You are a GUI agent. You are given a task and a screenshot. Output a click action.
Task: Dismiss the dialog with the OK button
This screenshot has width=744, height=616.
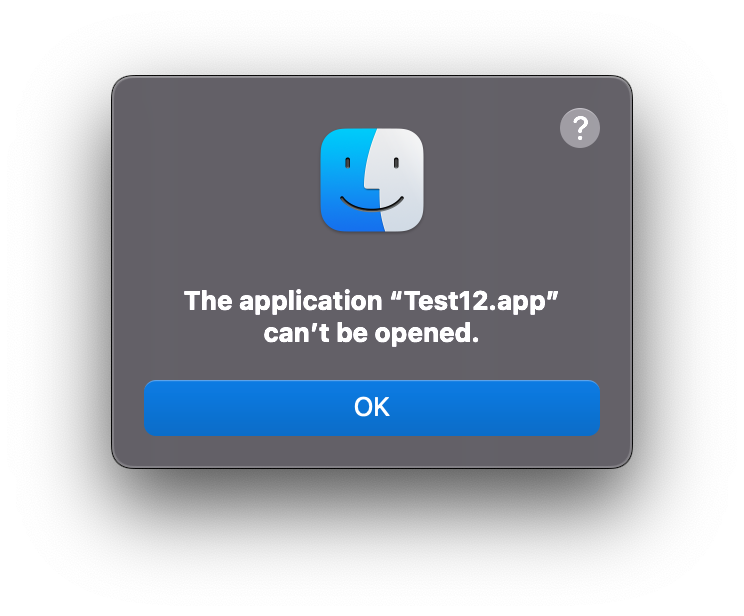(x=372, y=408)
